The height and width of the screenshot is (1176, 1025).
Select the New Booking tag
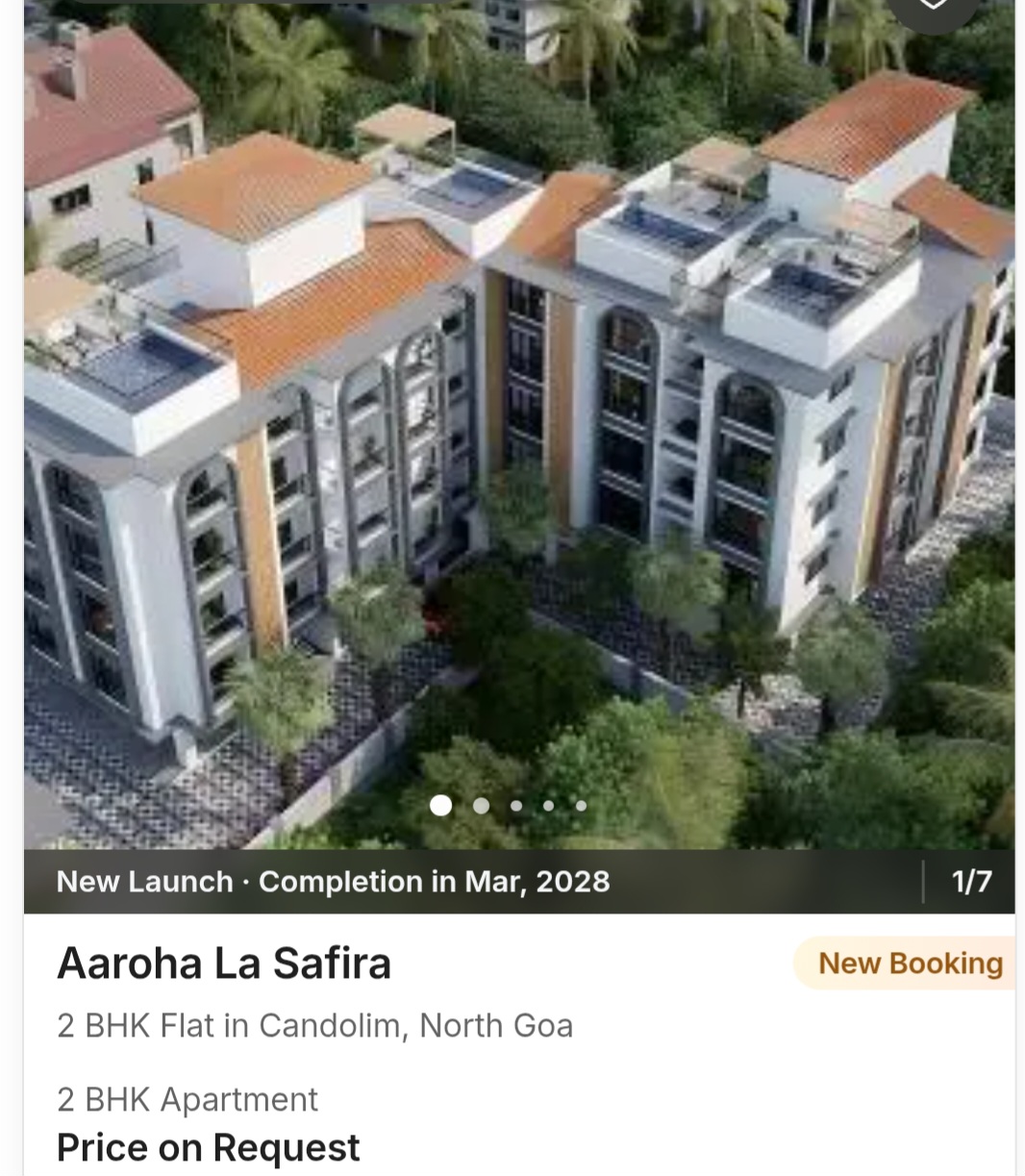[908, 963]
